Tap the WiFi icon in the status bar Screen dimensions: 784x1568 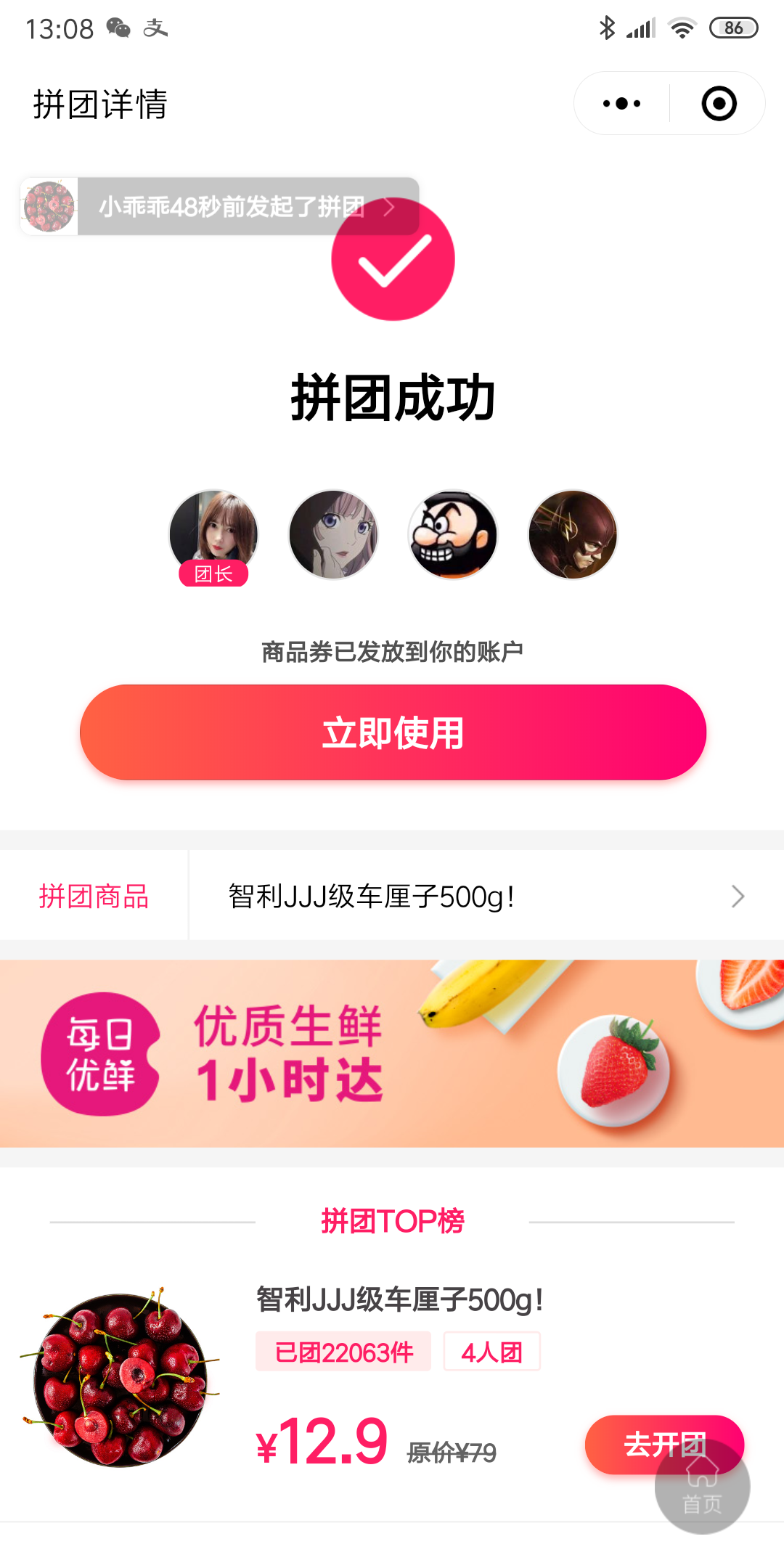[682, 26]
